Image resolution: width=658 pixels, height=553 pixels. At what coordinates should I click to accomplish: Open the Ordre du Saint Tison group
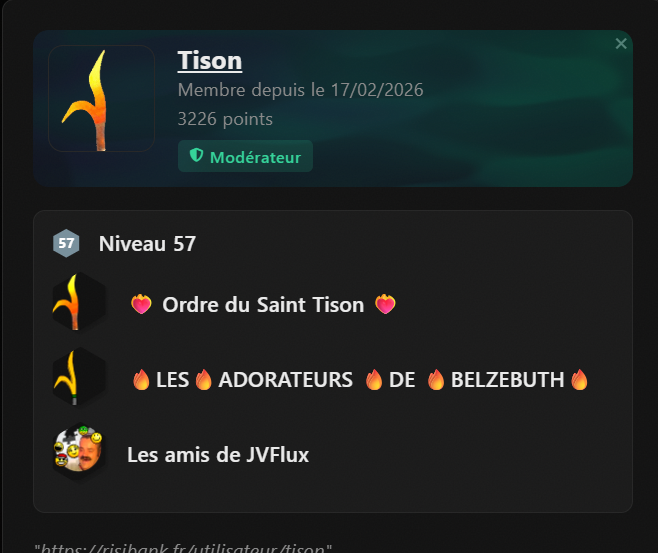click(x=263, y=305)
